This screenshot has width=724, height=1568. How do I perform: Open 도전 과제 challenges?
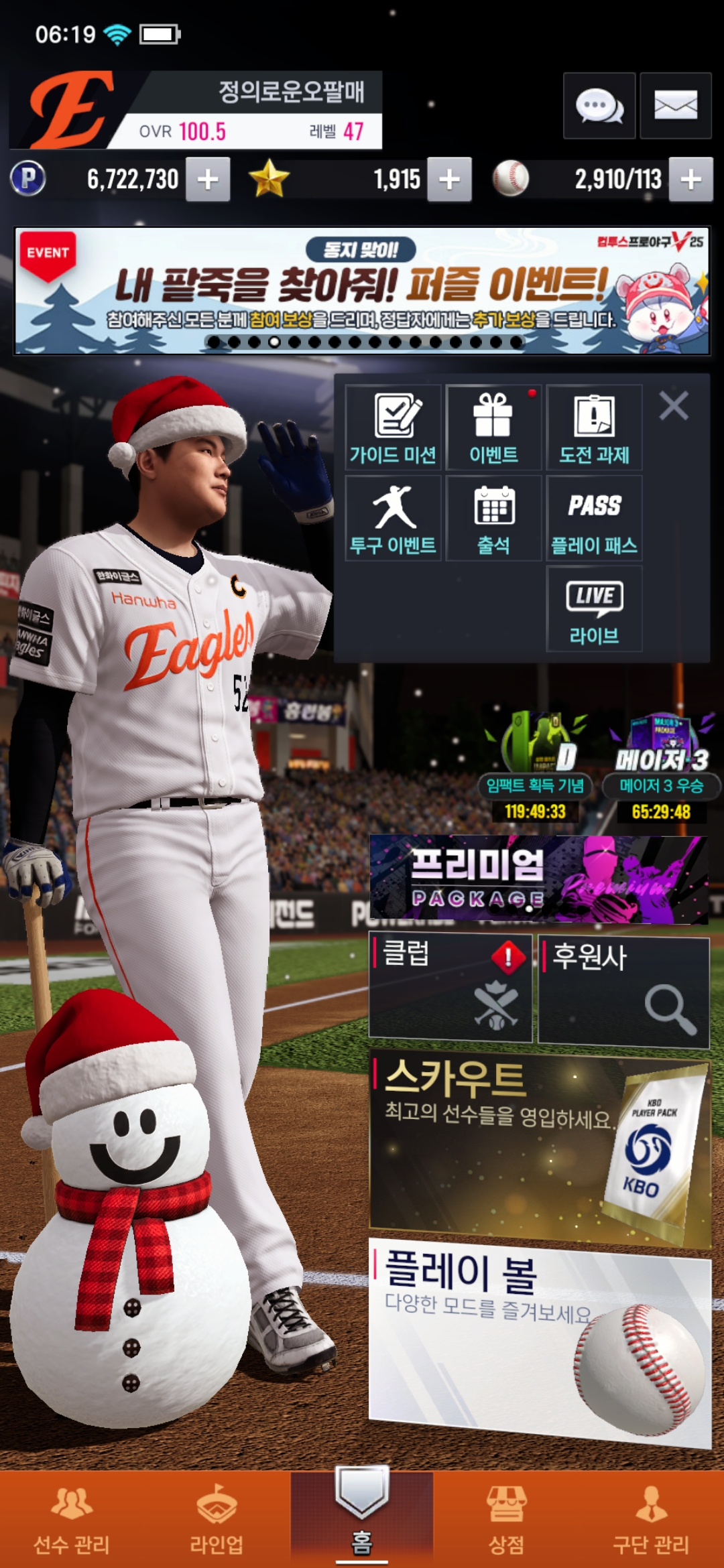pos(594,428)
